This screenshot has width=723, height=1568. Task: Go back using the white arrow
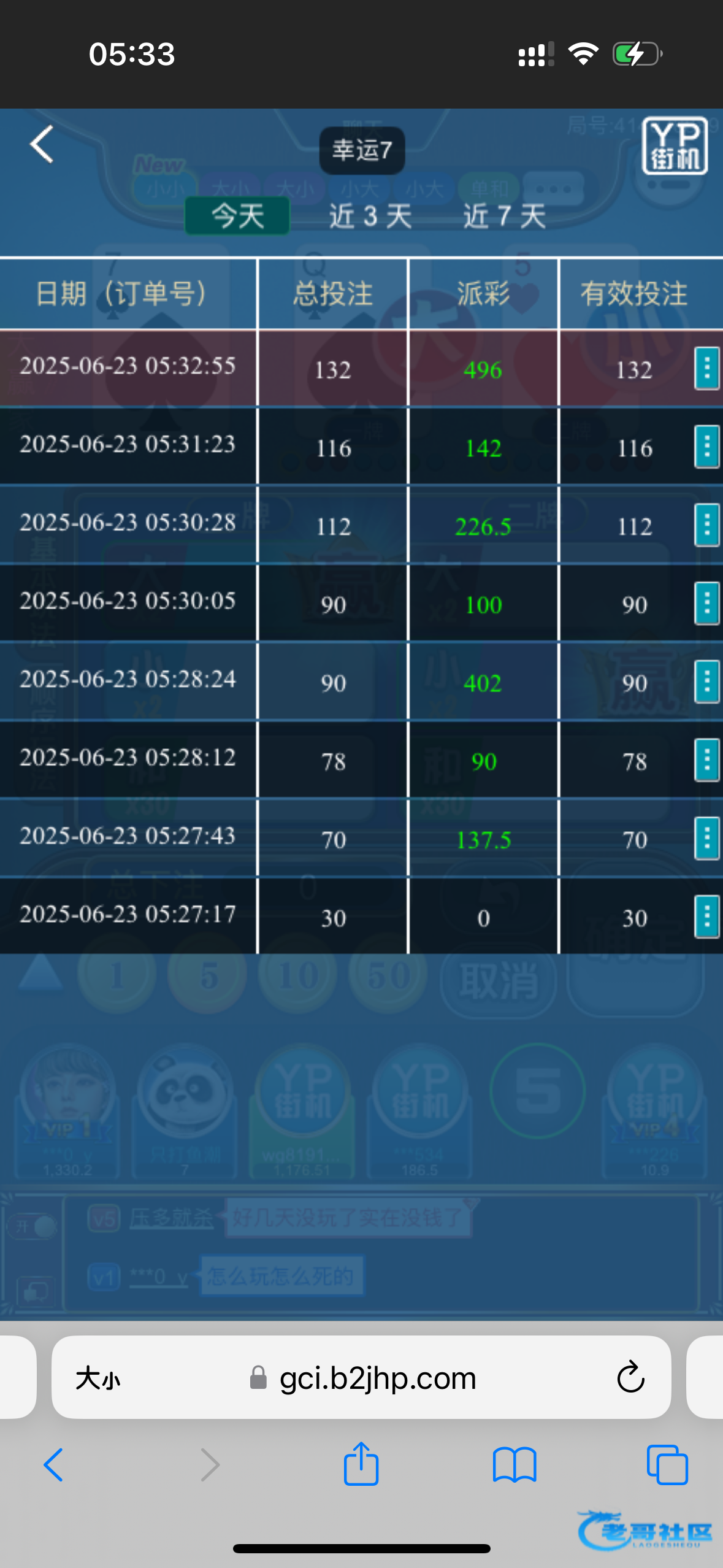pyautogui.click(x=42, y=145)
